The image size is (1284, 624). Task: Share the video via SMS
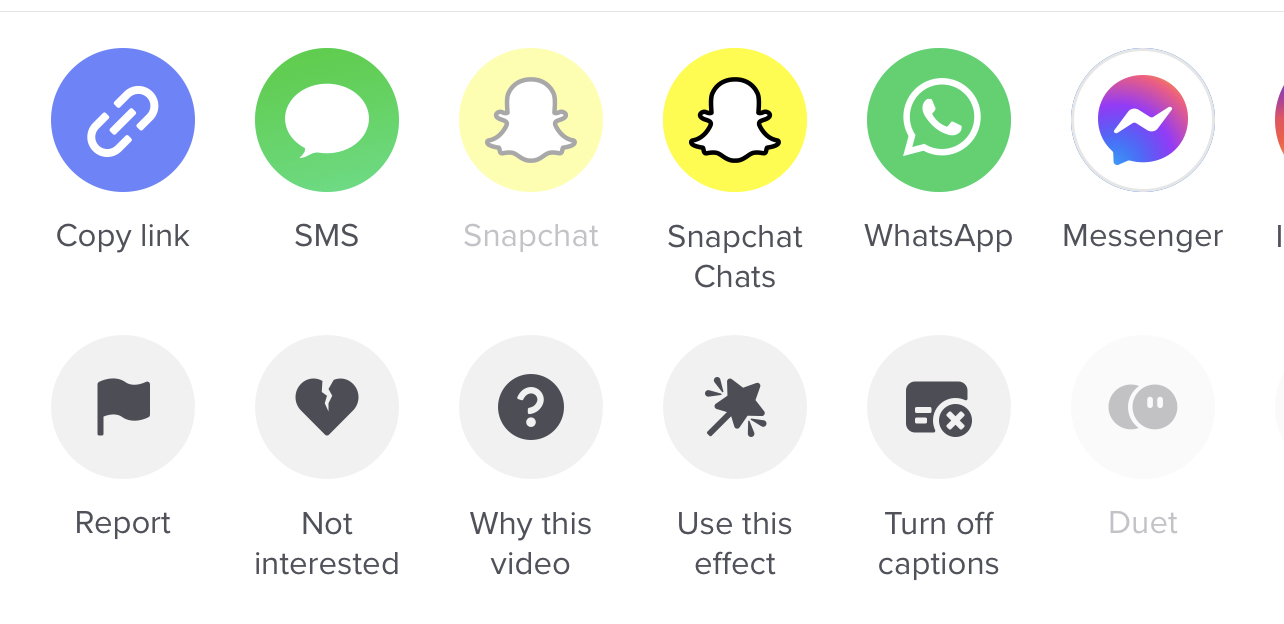(x=327, y=120)
